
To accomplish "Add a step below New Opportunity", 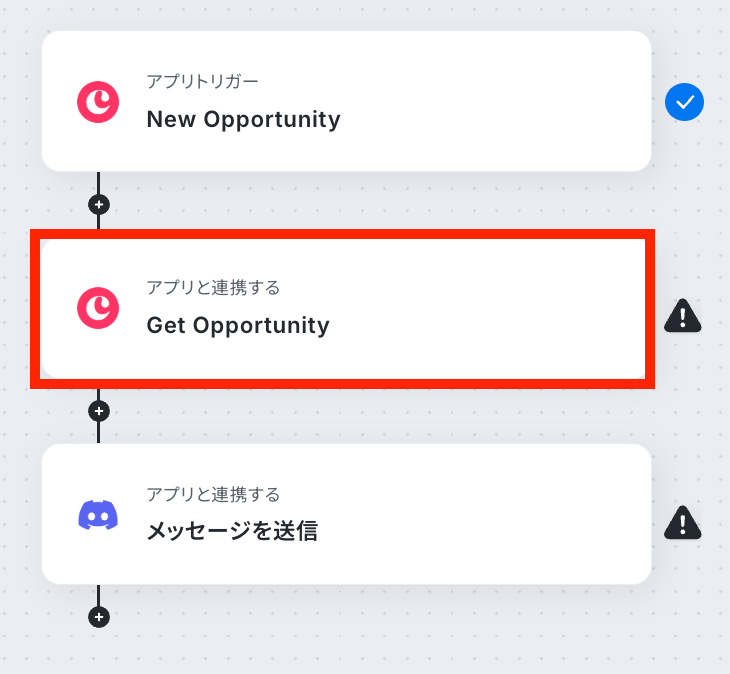I will (x=98, y=205).
